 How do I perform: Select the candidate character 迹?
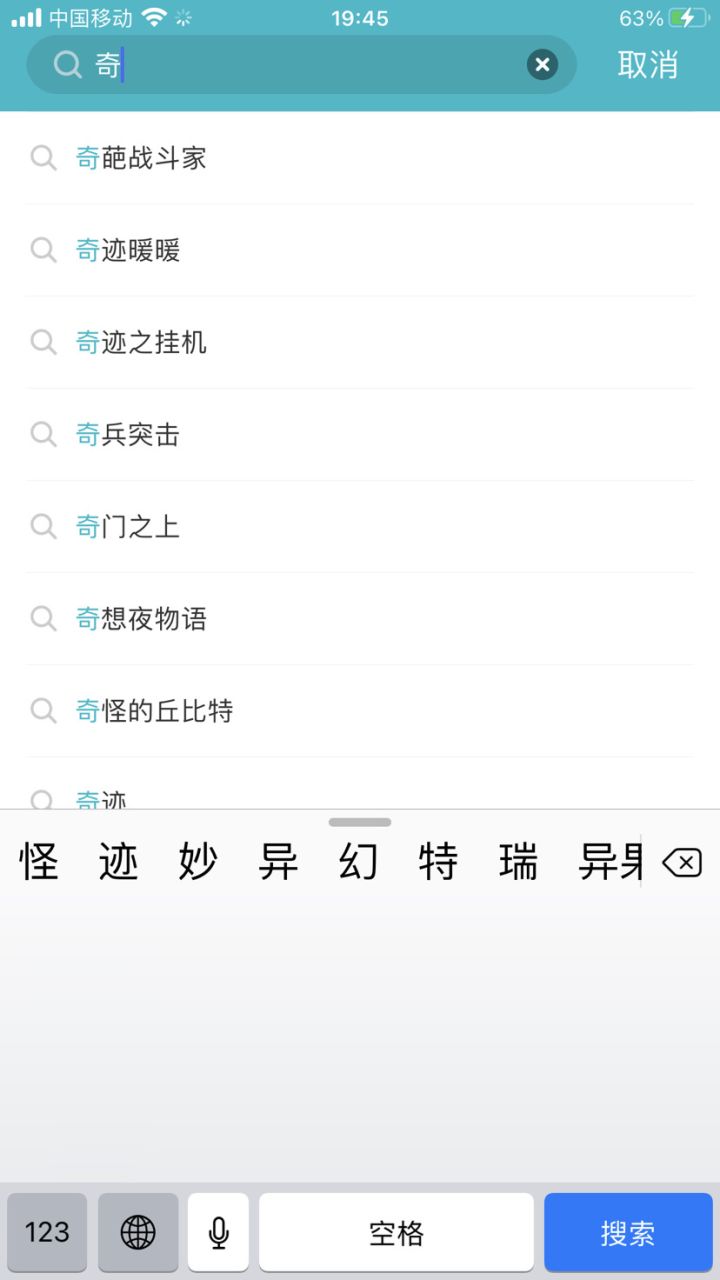(117, 862)
